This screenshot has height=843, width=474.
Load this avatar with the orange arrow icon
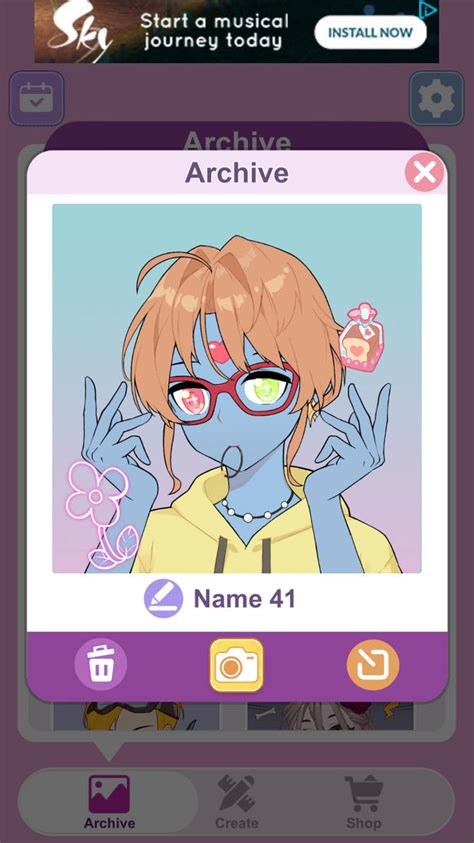(373, 665)
